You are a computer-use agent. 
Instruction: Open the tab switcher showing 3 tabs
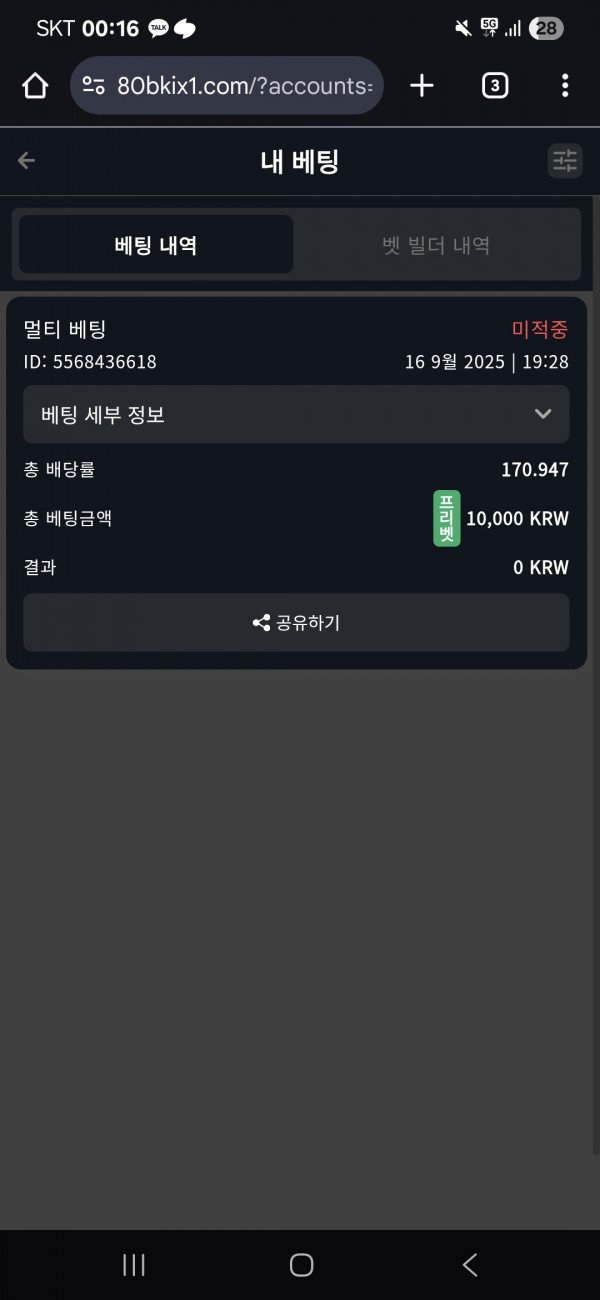[x=494, y=86]
